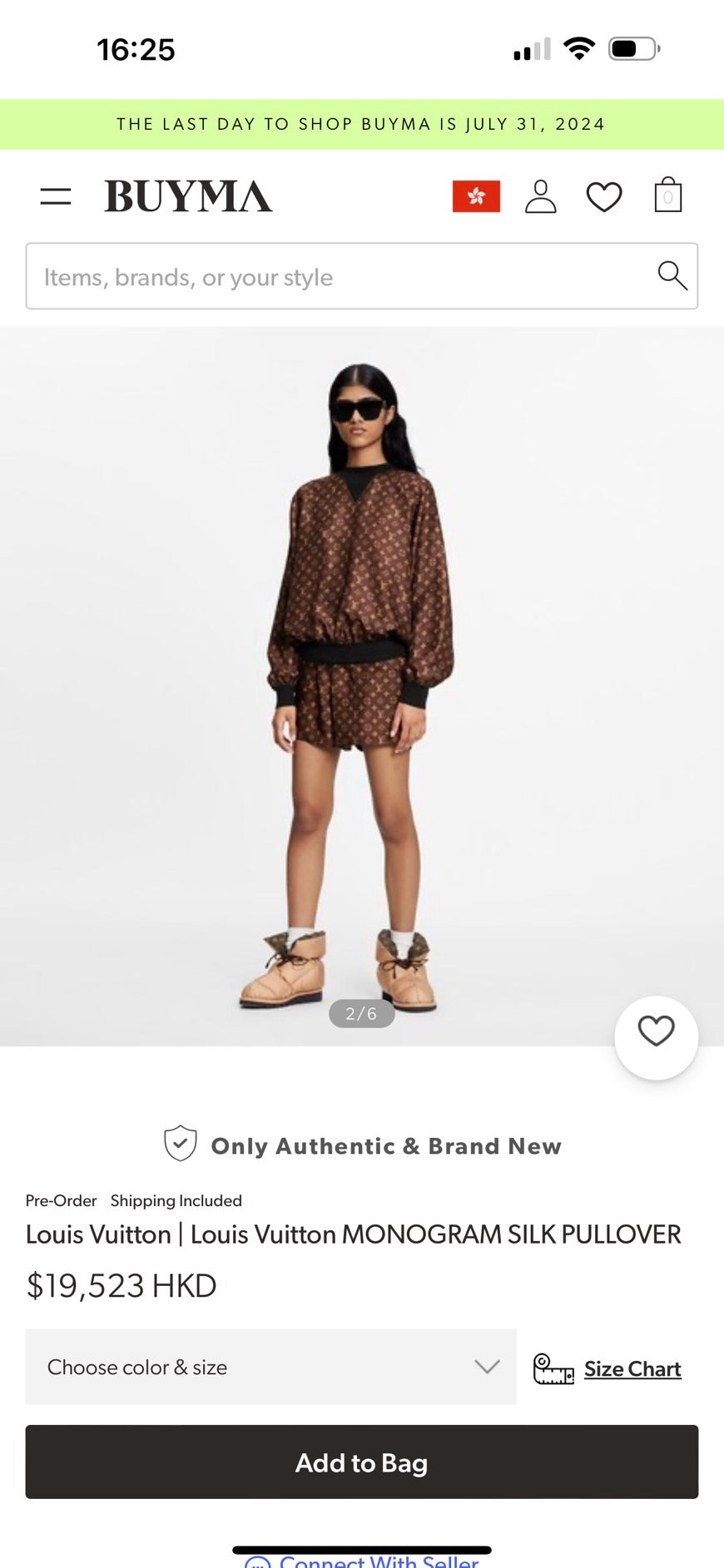Change region via Hong Kong flag
This screenshot has width=724, height=1568.
tap(476, 196)
